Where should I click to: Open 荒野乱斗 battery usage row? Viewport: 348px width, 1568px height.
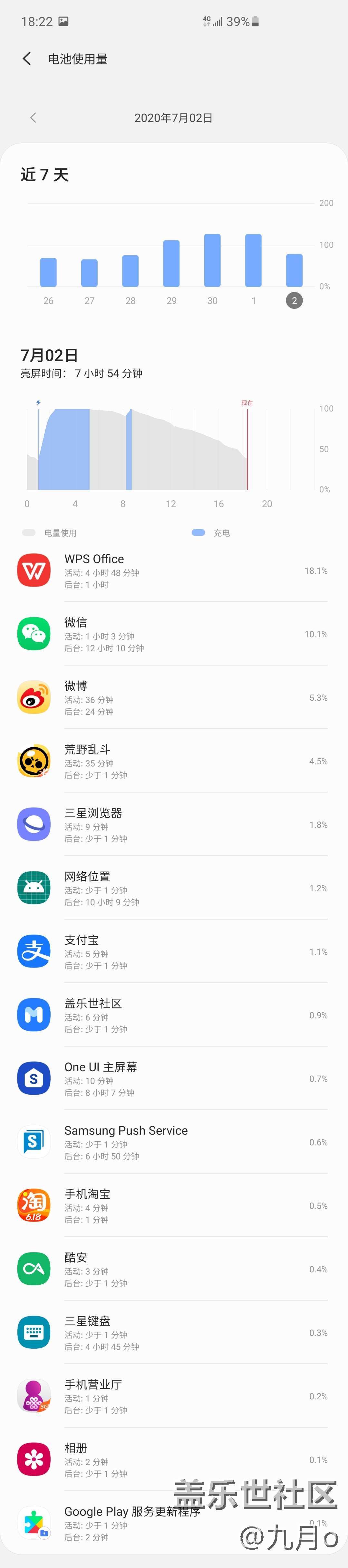174,761
